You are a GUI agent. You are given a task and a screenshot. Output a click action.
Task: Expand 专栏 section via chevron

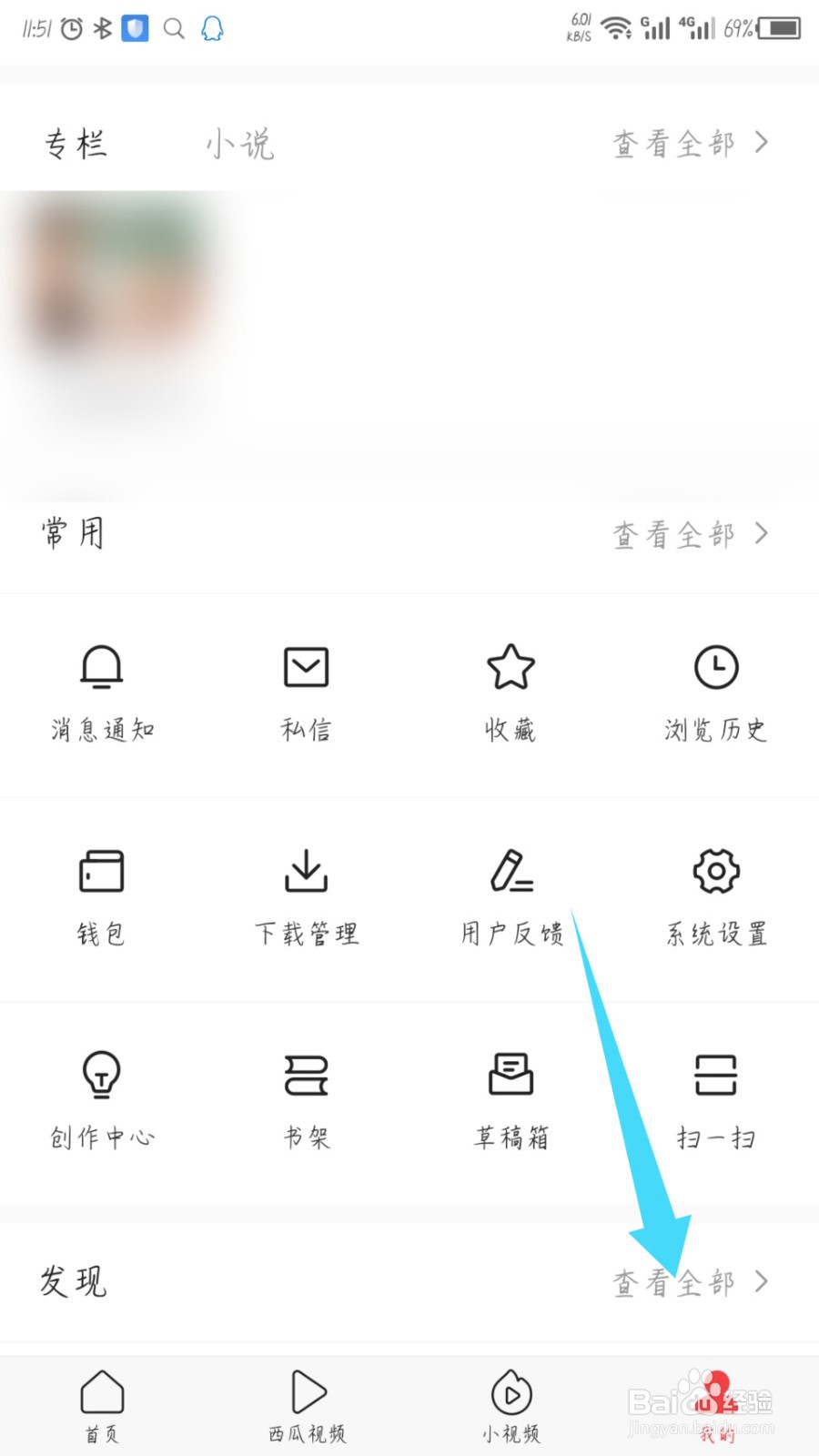coord(763,142)
